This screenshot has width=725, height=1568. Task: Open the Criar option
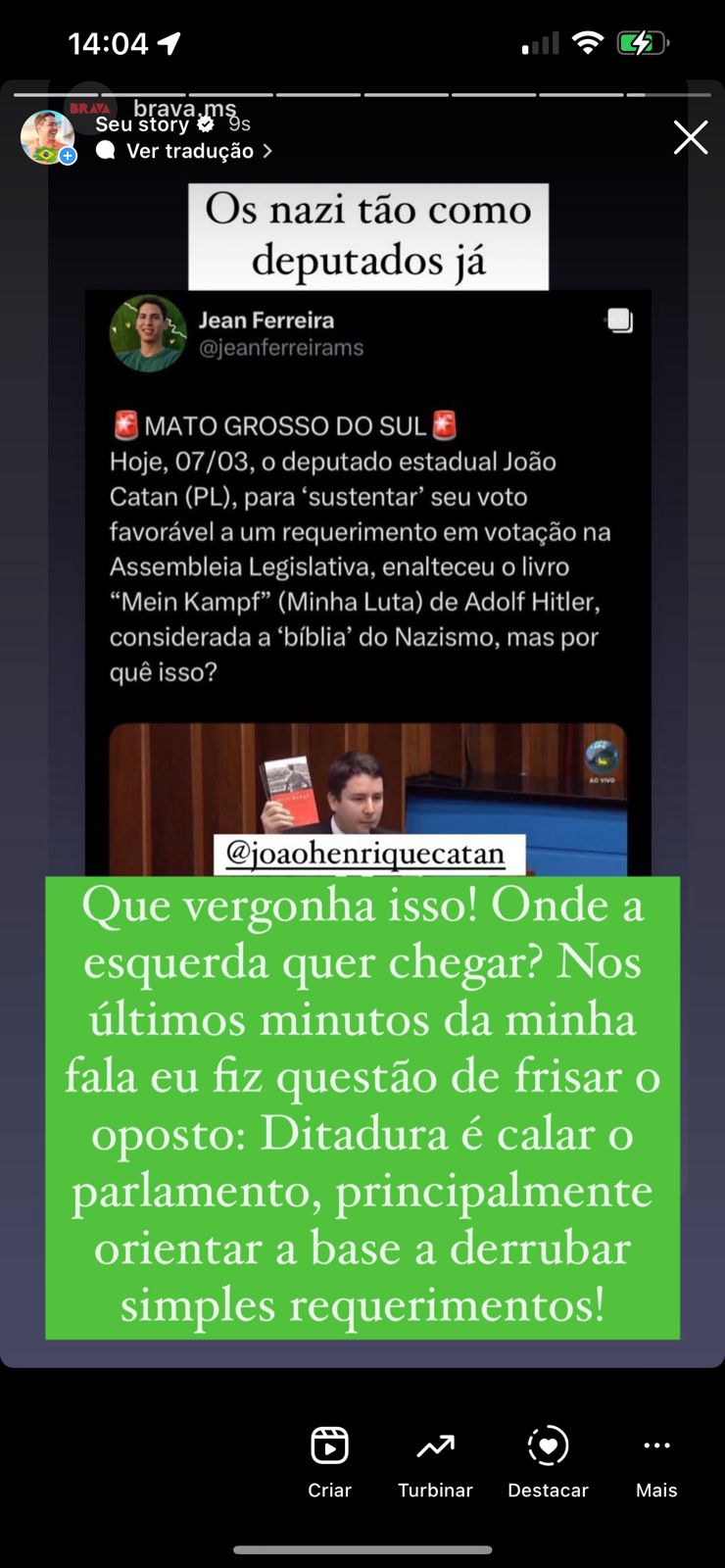[x=329, y=1461]
